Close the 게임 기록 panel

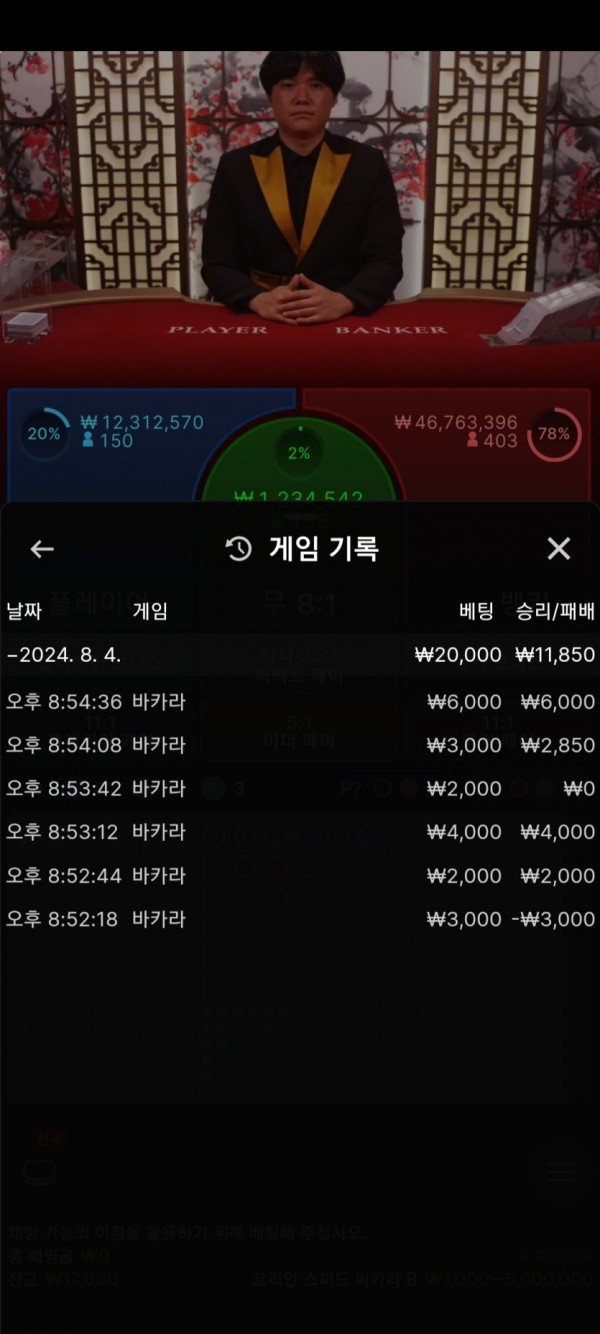[x=558, y=548]
